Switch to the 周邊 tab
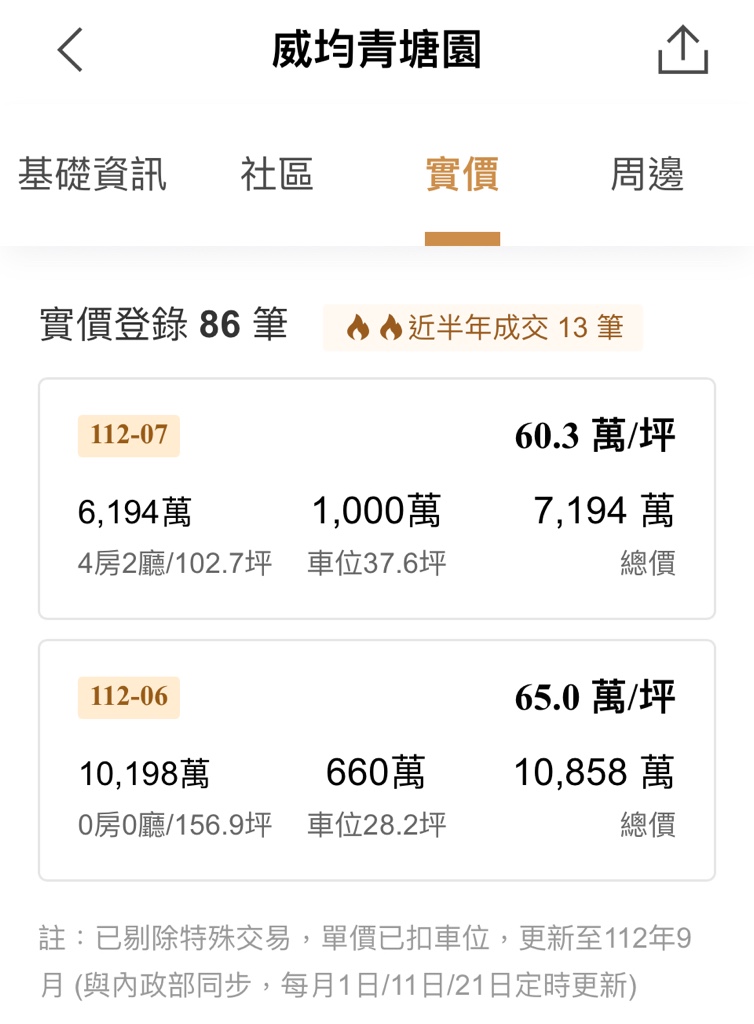The image size is (754, 1024). point(647,175)
